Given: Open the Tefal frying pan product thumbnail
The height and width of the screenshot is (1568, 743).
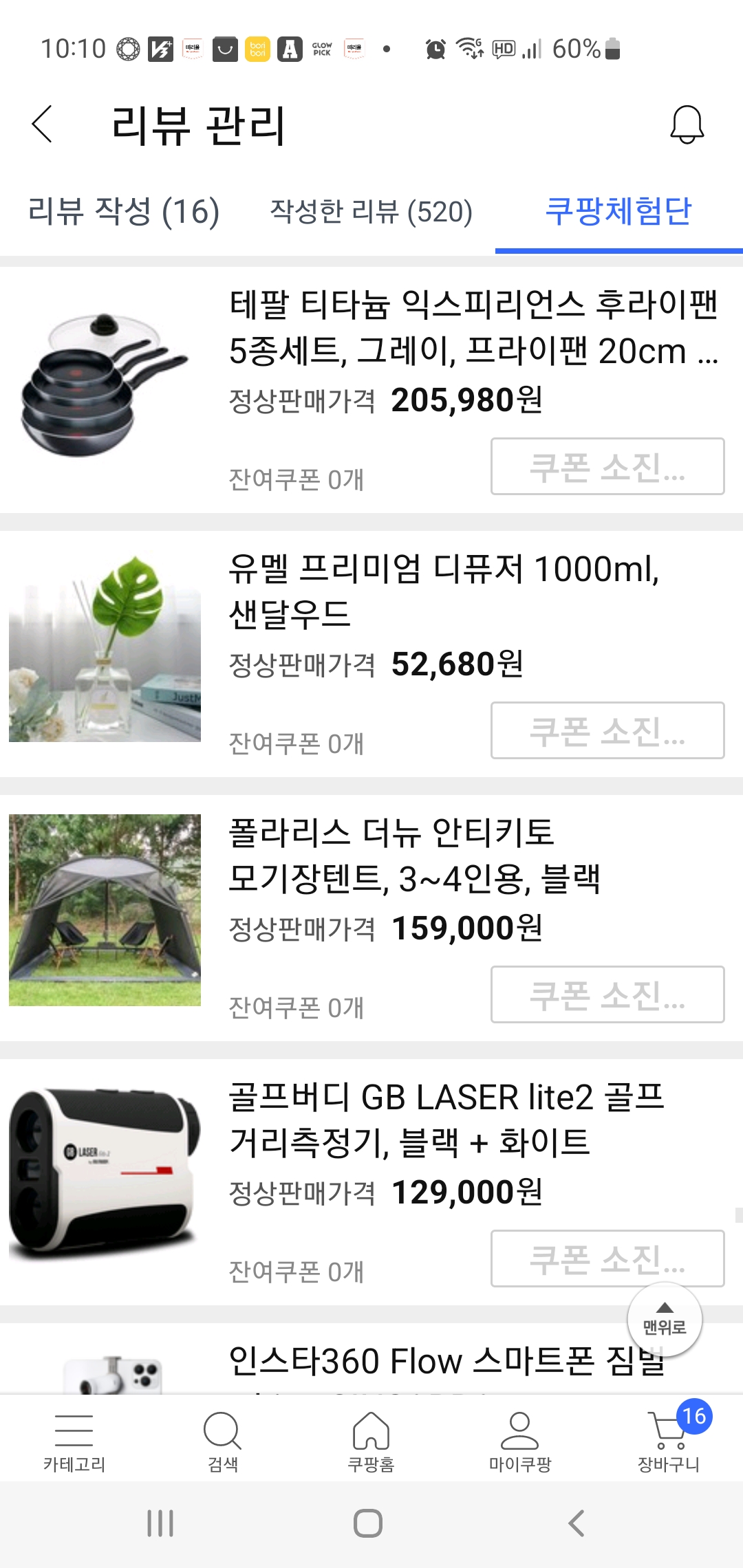Looking at the screenshot, I should [105, 385].
